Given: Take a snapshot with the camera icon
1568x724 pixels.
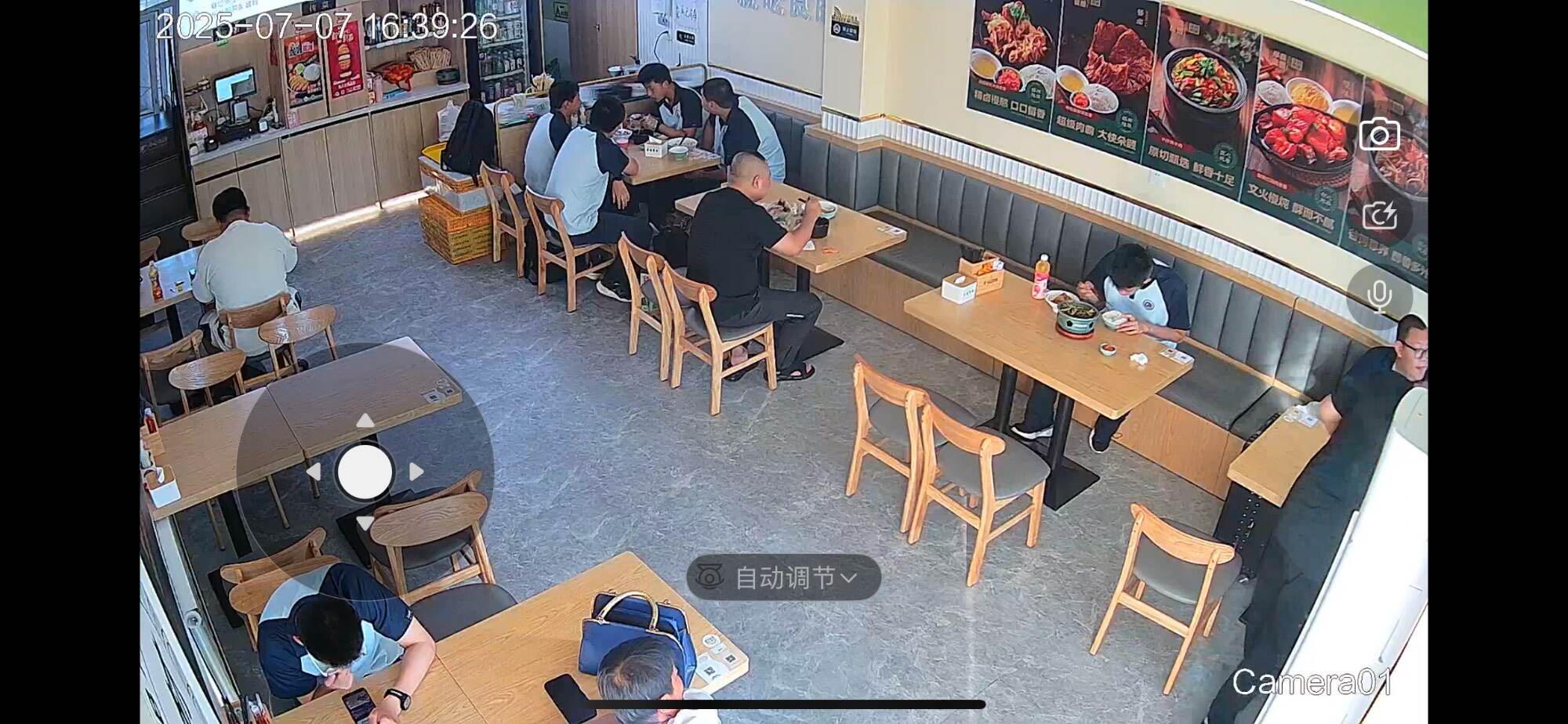Looking at the screenshot, I should 1379,135.
